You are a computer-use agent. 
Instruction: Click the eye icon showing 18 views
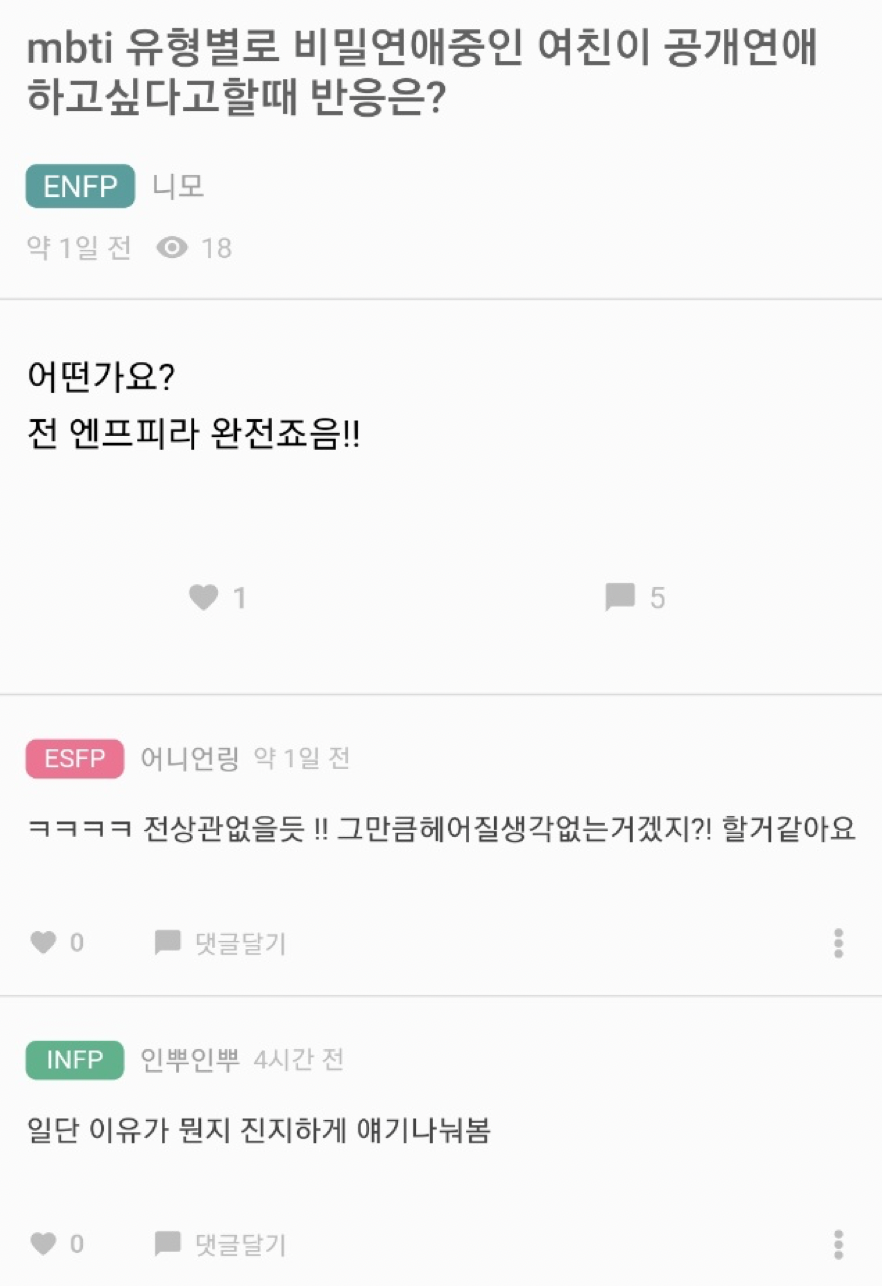pyautogui.click(x=170, y=249)
